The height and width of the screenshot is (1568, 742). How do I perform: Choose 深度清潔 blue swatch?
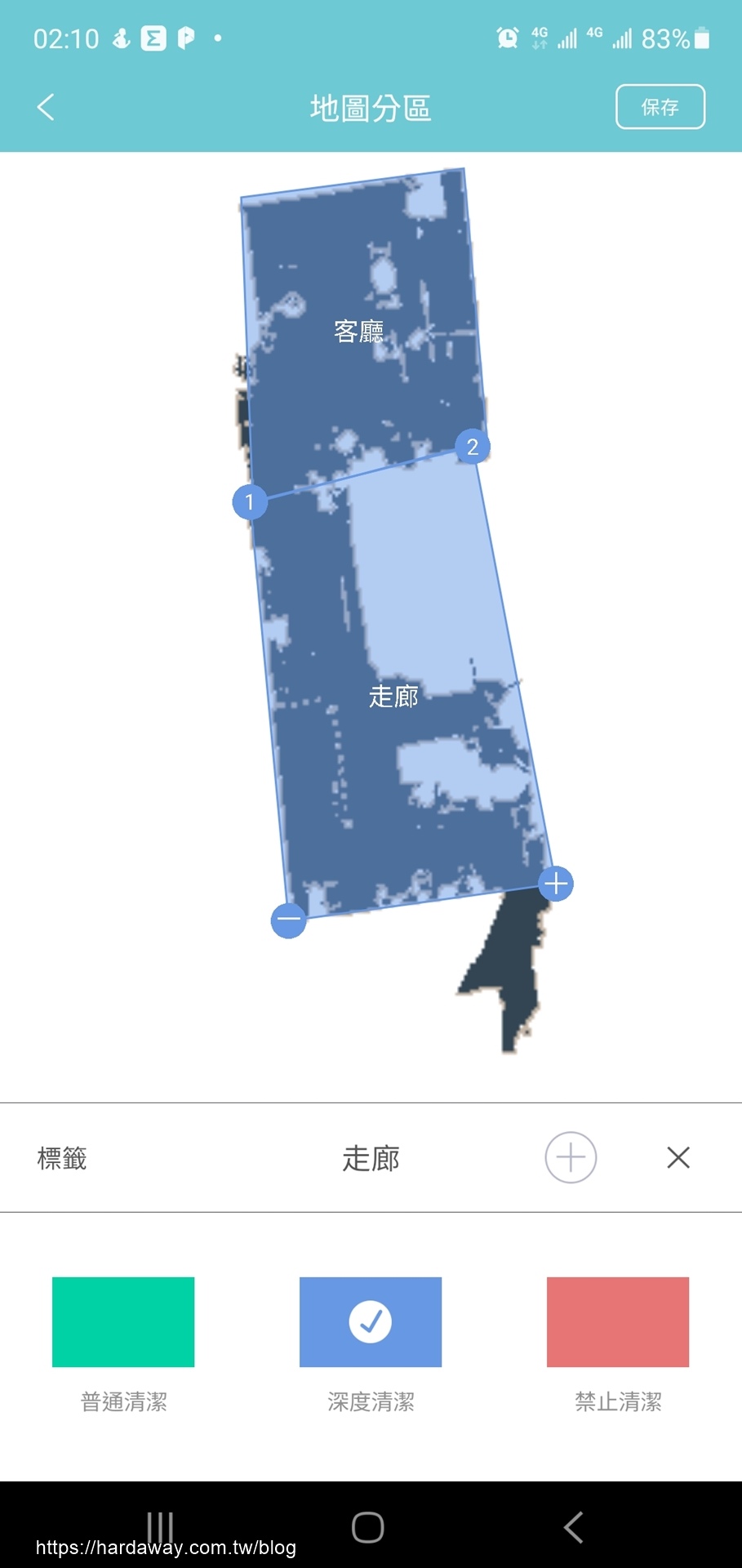(371, 1321)
